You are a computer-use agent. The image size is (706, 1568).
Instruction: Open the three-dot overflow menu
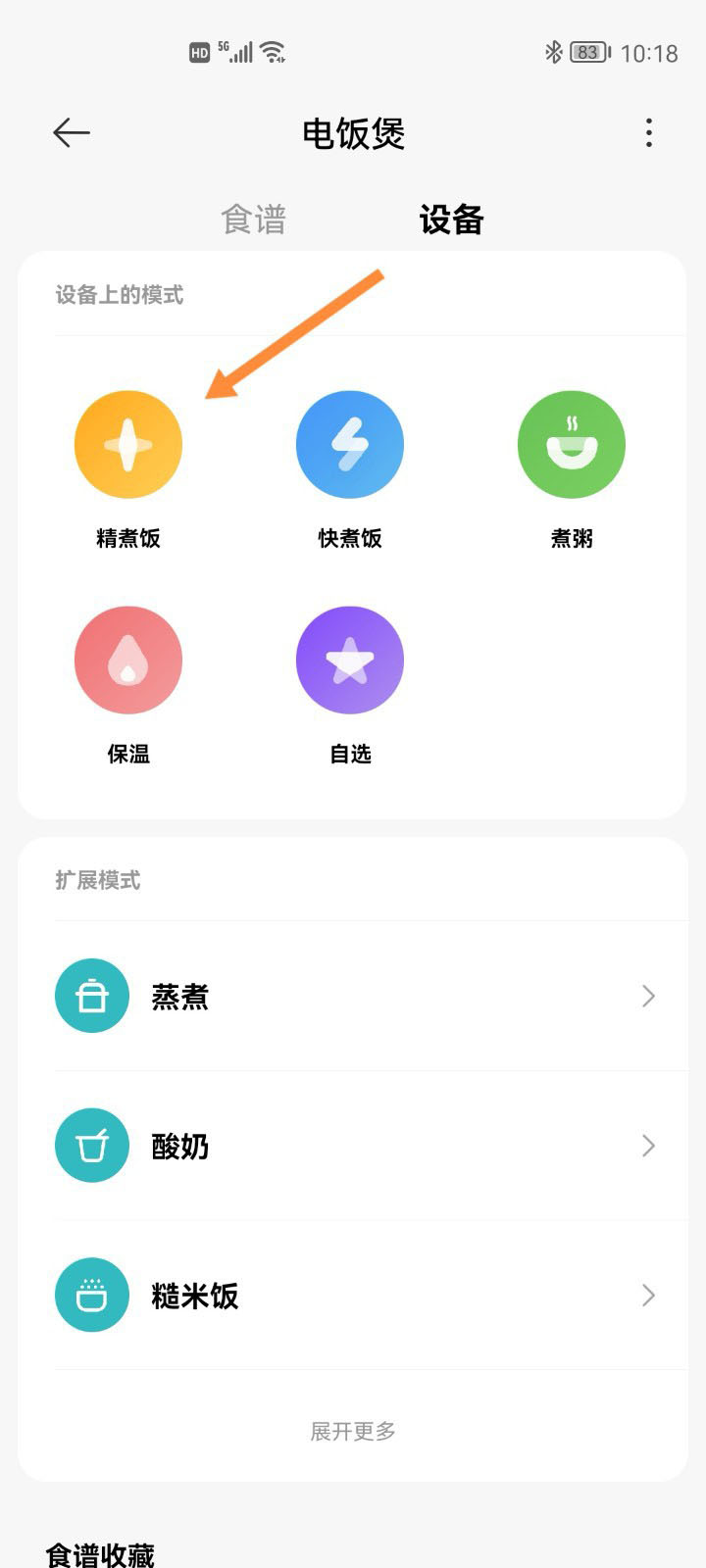pos(649,132)
